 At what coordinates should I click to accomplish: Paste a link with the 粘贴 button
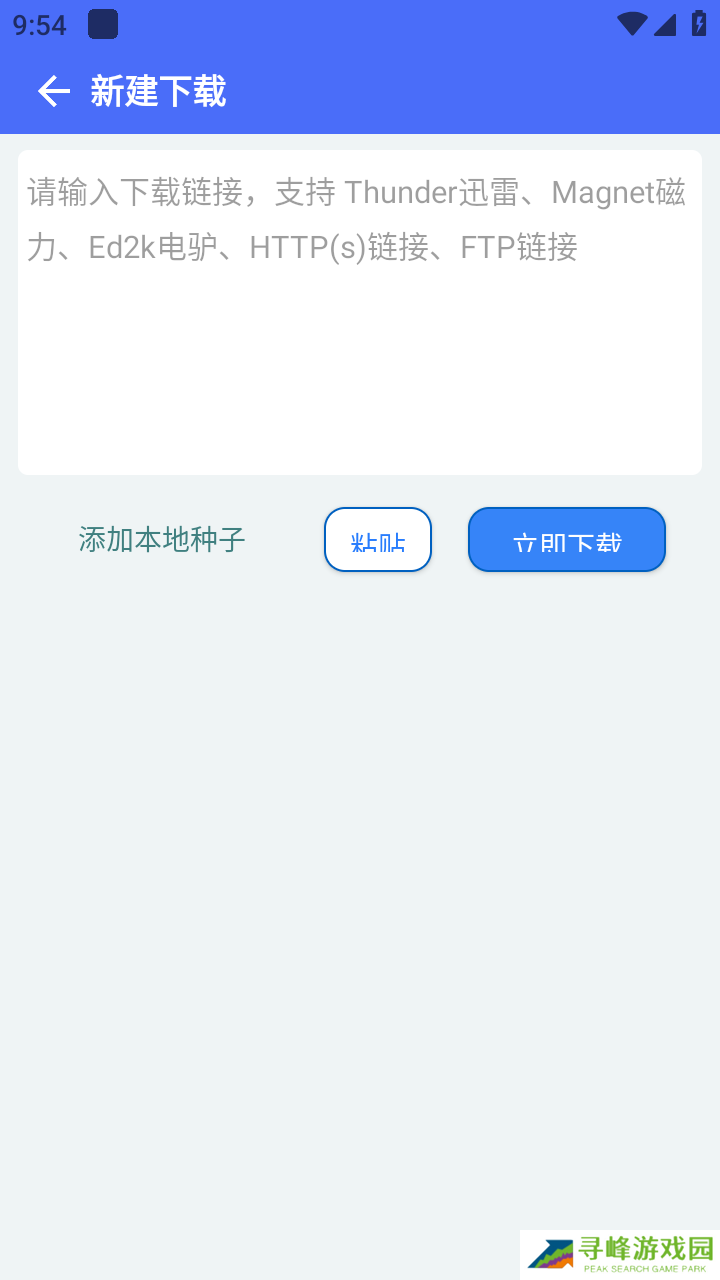(x=378, y=540)
